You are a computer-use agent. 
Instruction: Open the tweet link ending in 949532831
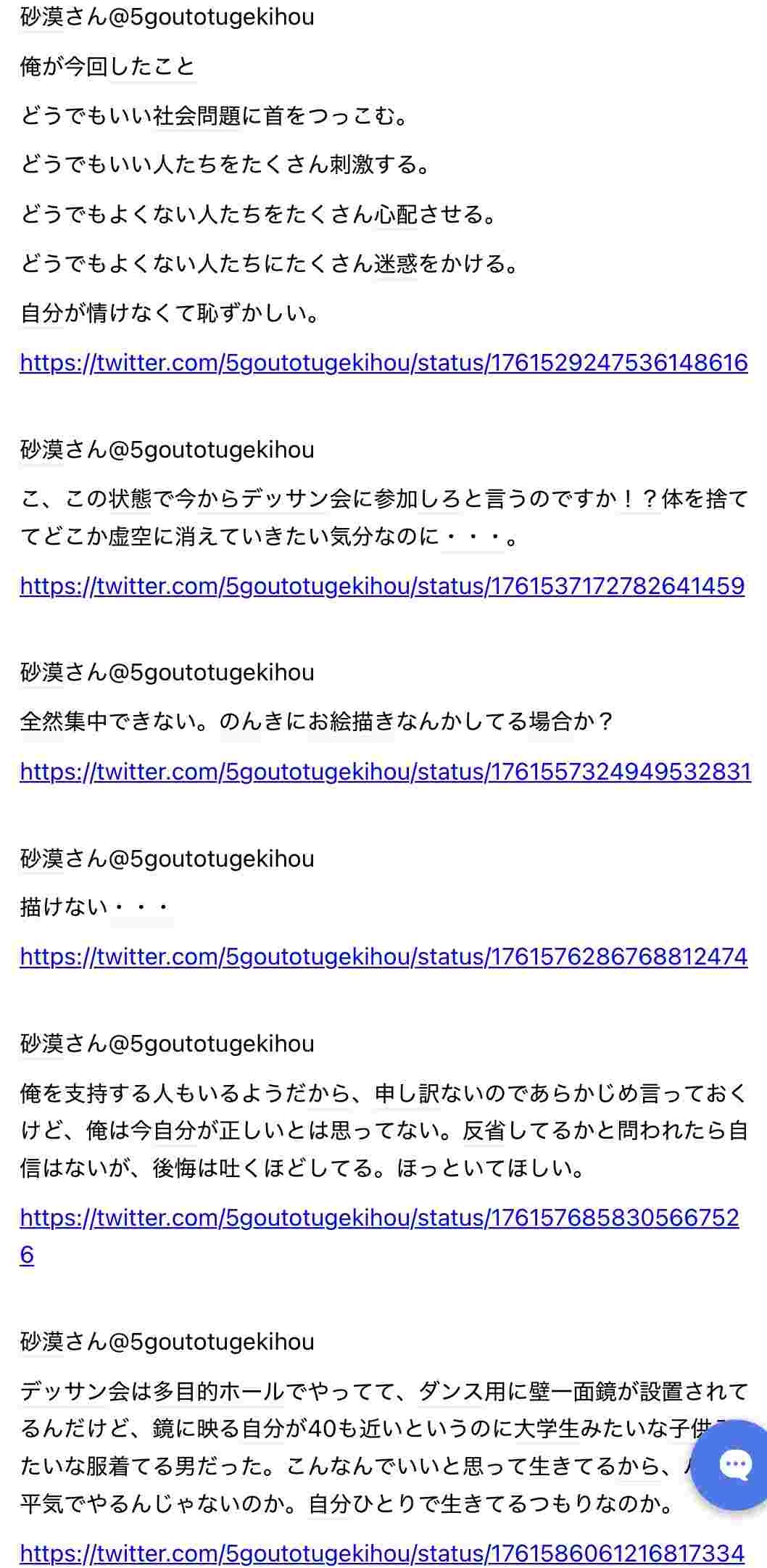pos(386,771)
